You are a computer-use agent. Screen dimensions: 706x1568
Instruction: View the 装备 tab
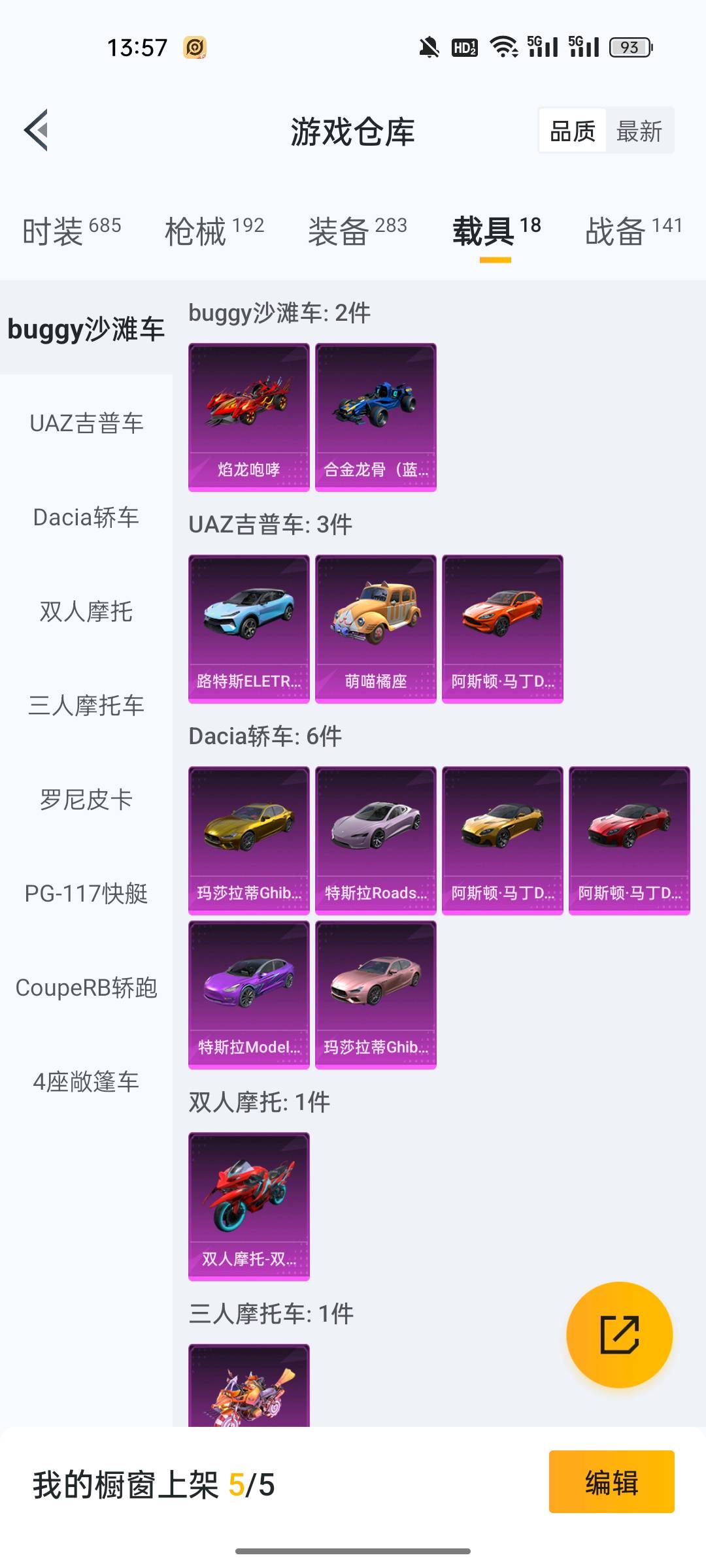pos(358,231)
